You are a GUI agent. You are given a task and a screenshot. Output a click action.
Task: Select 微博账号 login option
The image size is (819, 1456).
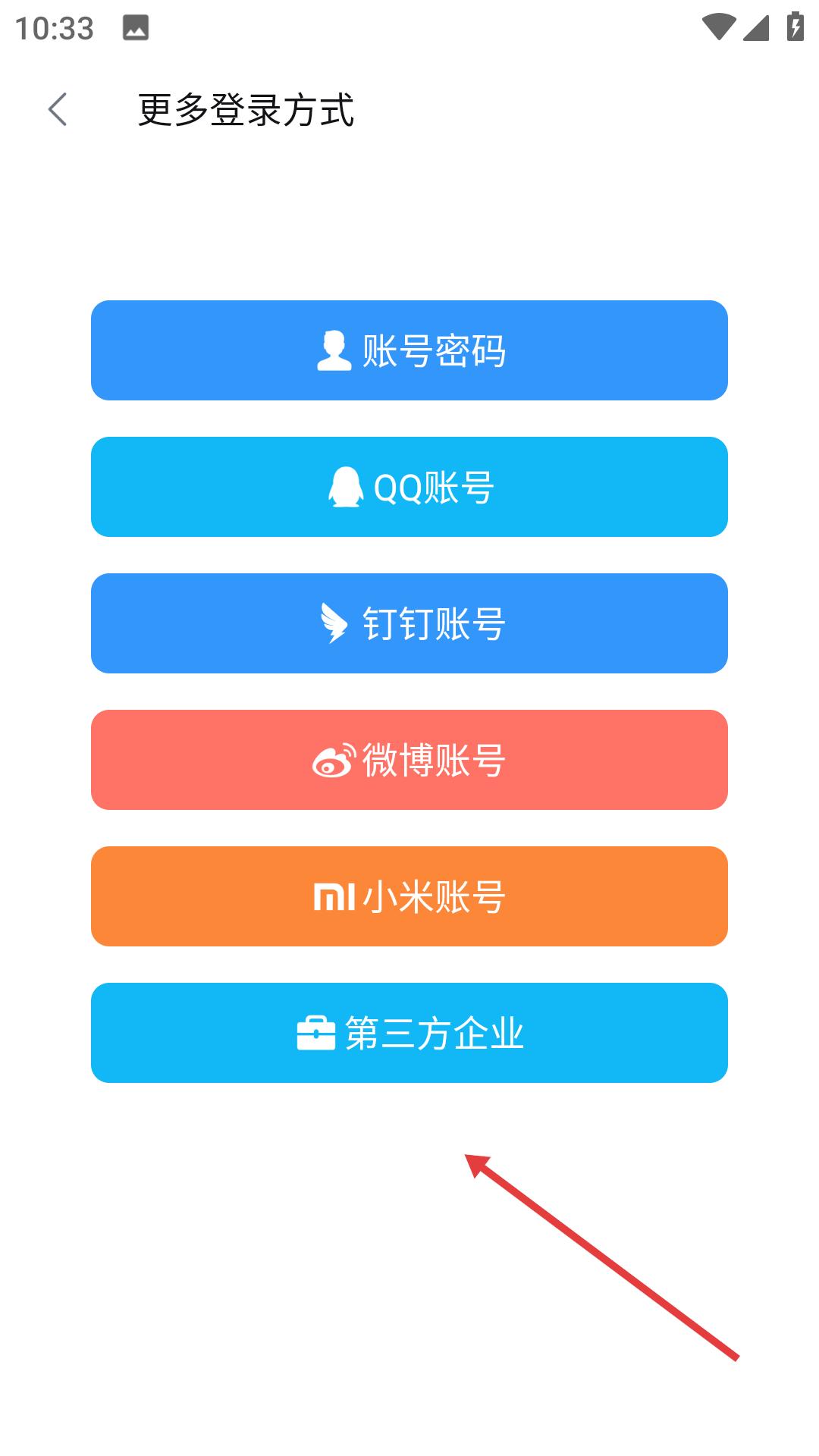point(409,760)
